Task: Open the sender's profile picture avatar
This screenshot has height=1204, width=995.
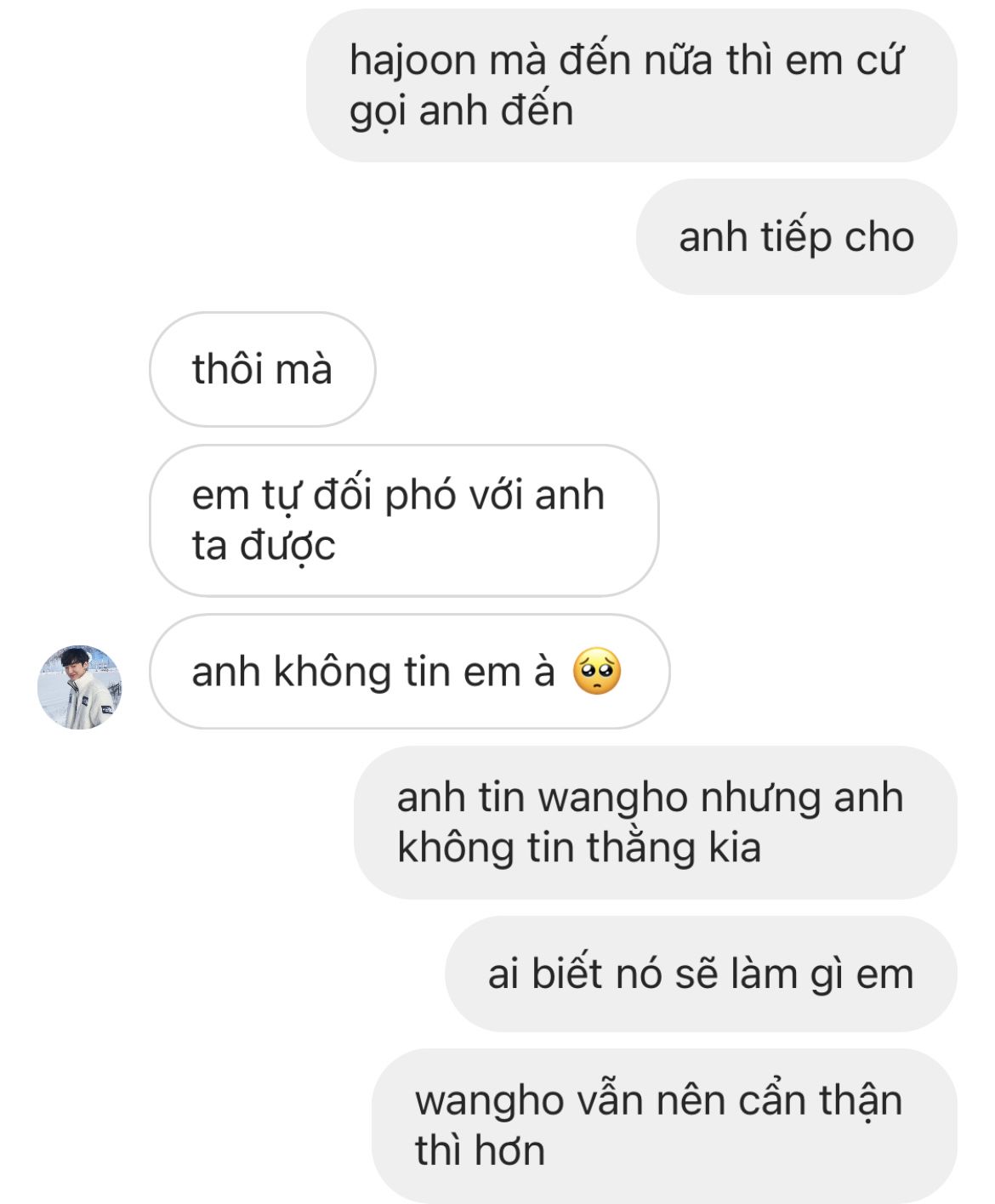Action: click(x=80, y=687)
